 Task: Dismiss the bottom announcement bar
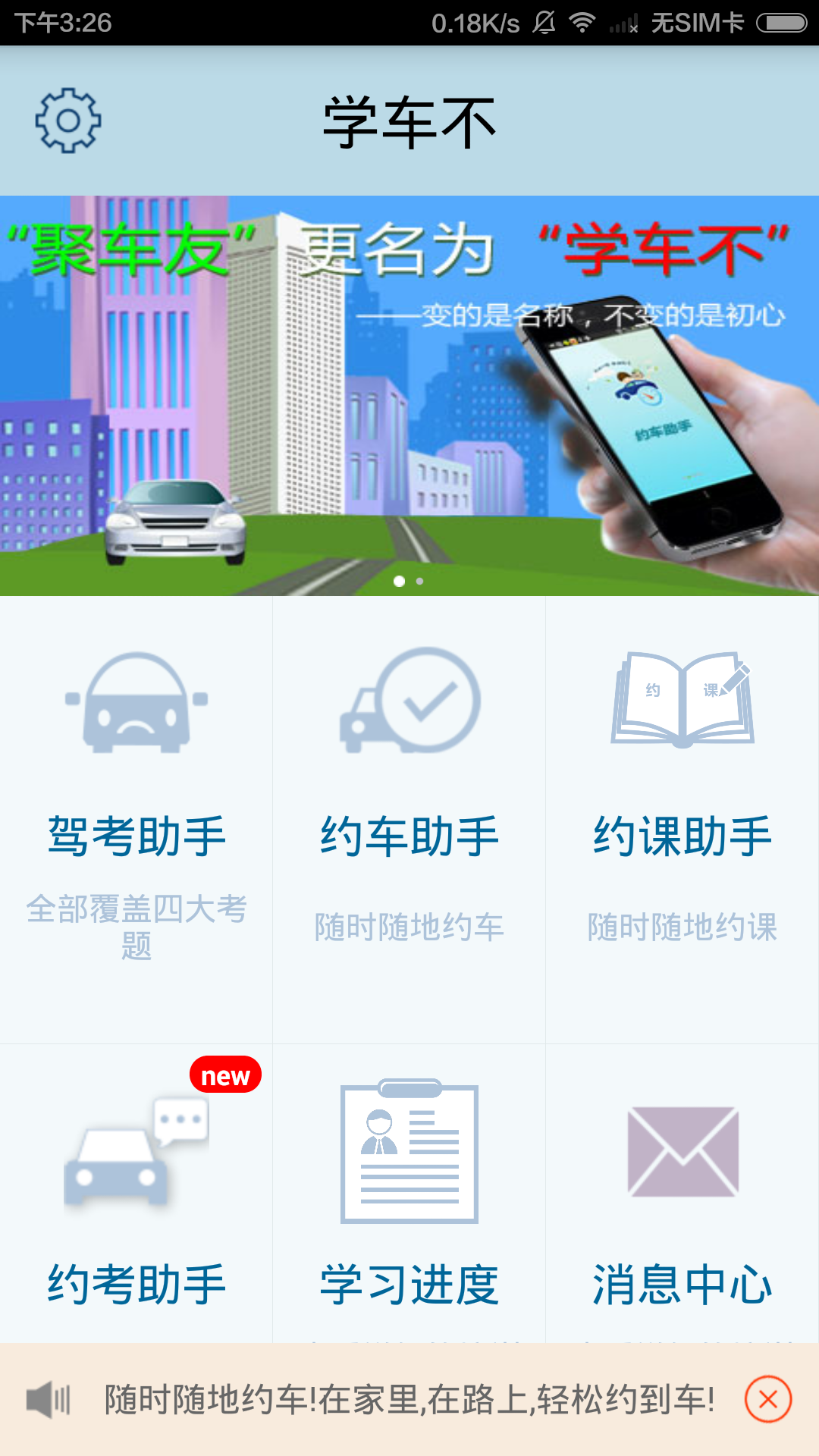[767, 1399]
